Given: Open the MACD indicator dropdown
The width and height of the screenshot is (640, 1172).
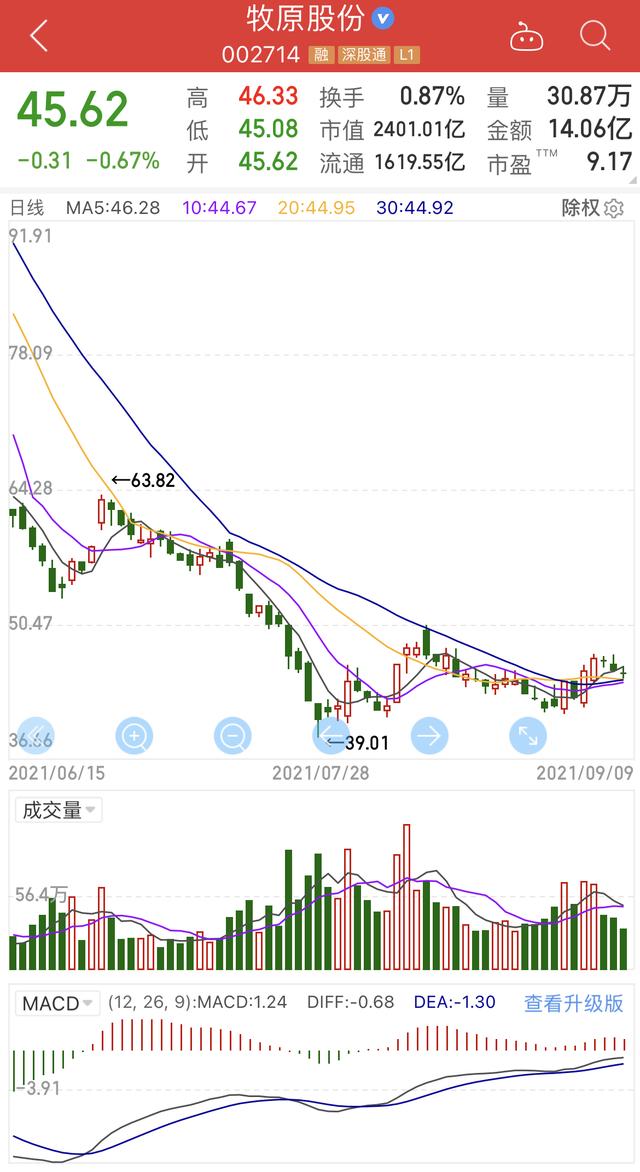Looking at the screenshot, I should point(58,1003).
